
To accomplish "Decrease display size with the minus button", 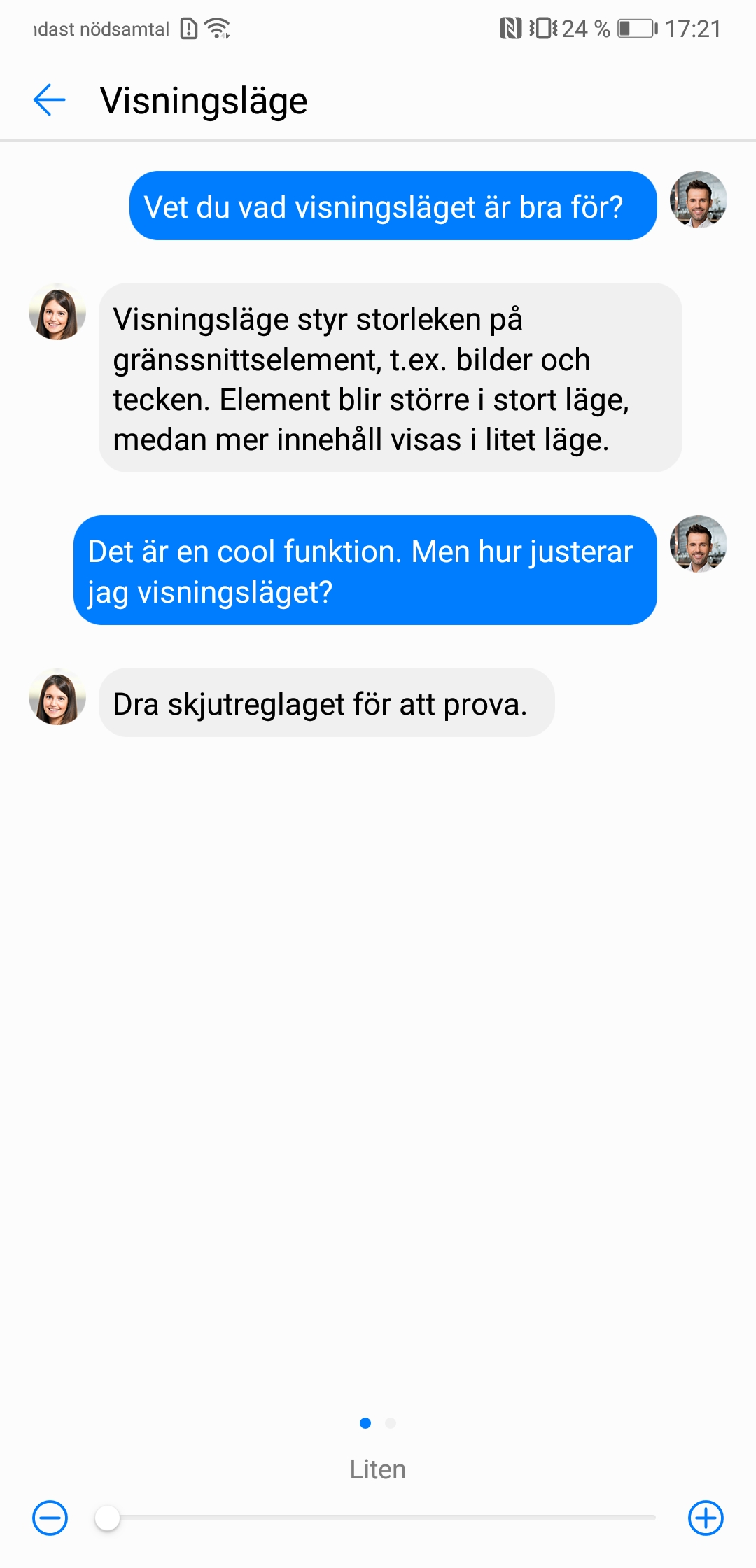I will coord(50,1518).
